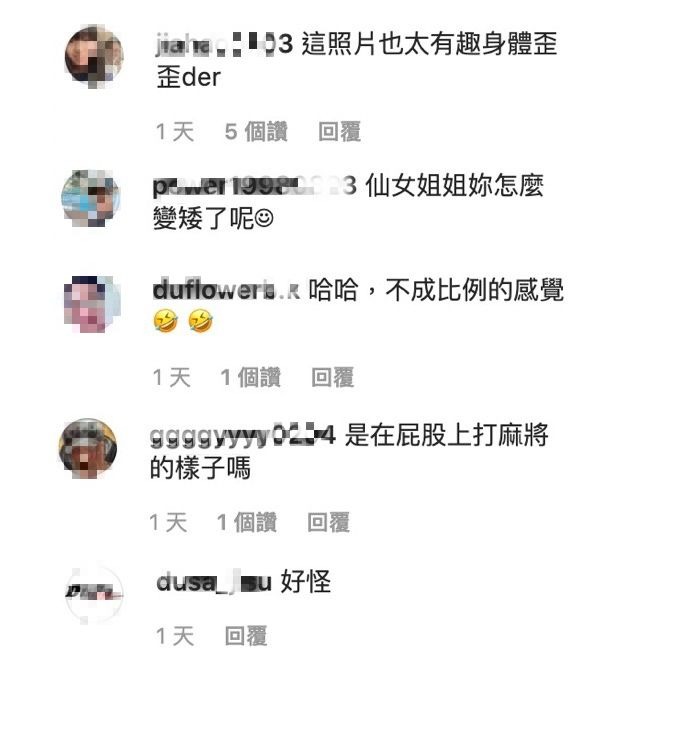View the 1 like on the 不成比例的感覺 comment
The height and width of the screenshot is (730, 692).
[250, 377]
